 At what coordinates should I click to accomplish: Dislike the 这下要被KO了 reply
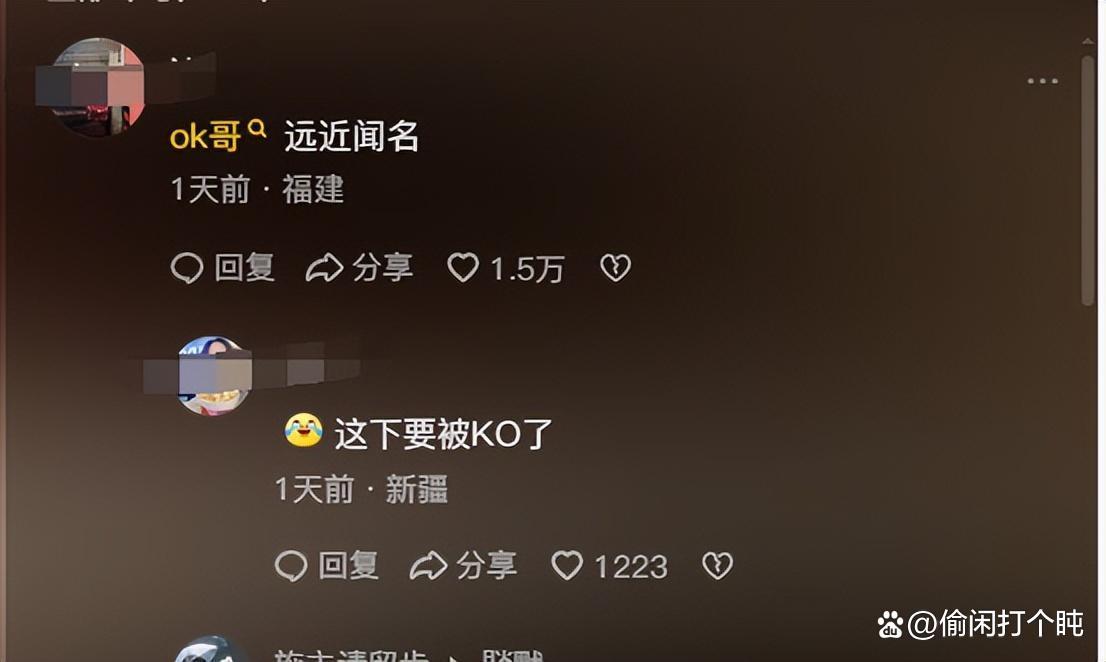click(x=717, y=567)
